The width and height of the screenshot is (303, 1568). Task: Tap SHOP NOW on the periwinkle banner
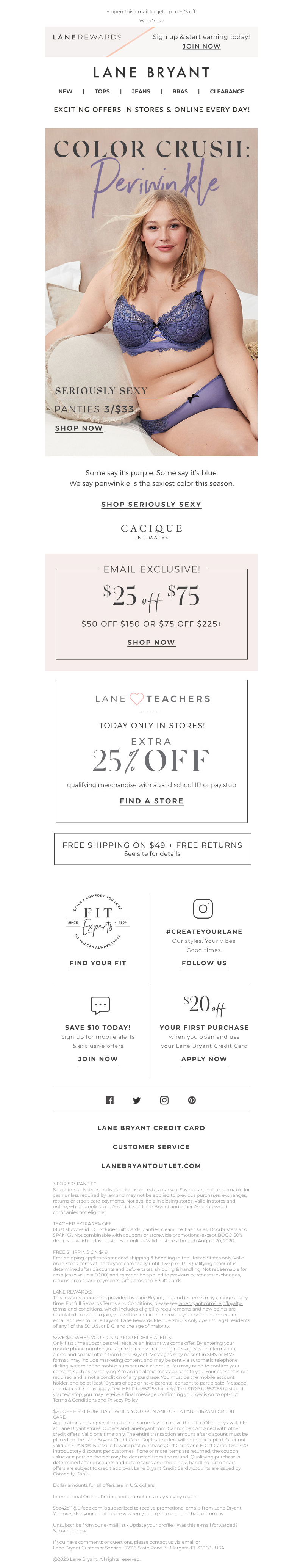tap(78, 428)
